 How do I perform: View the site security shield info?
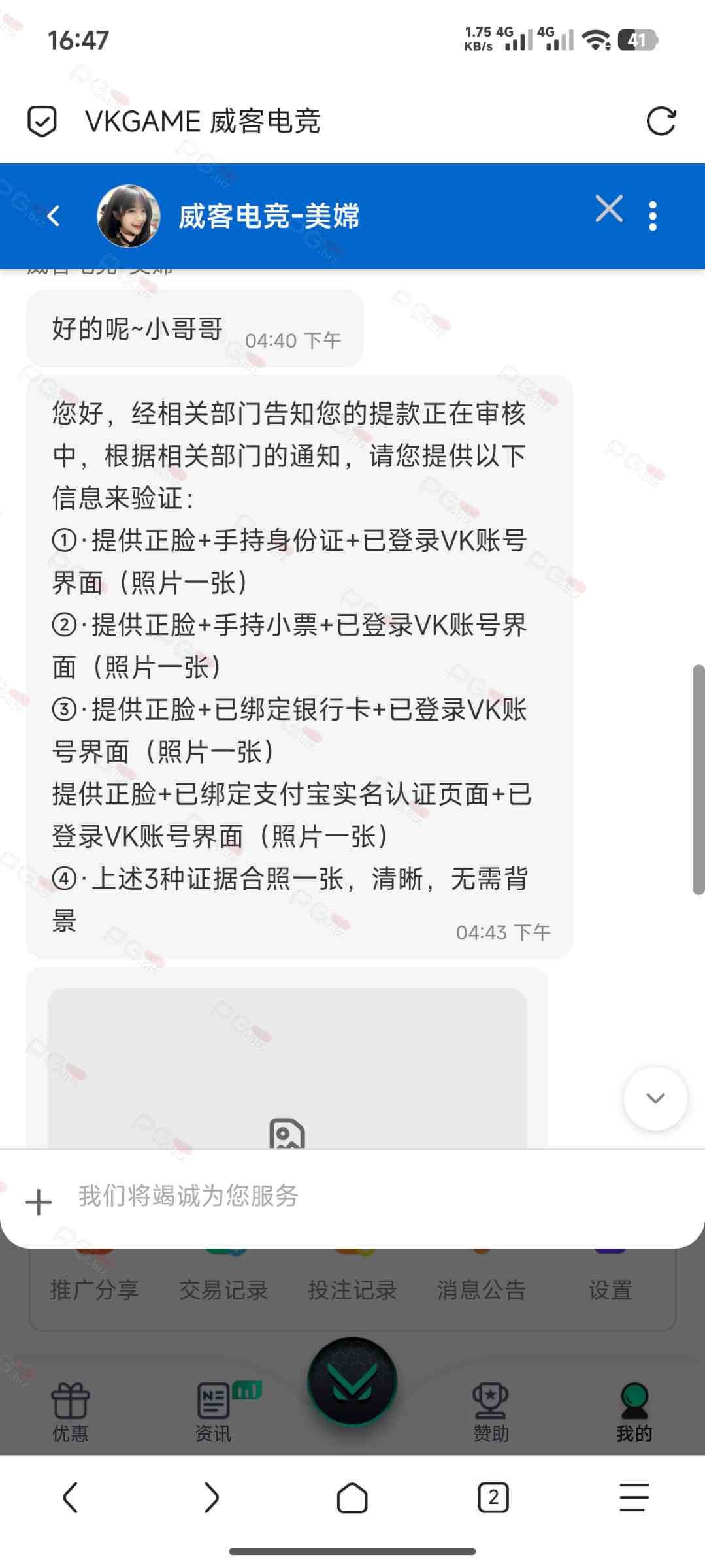(42, 122)
